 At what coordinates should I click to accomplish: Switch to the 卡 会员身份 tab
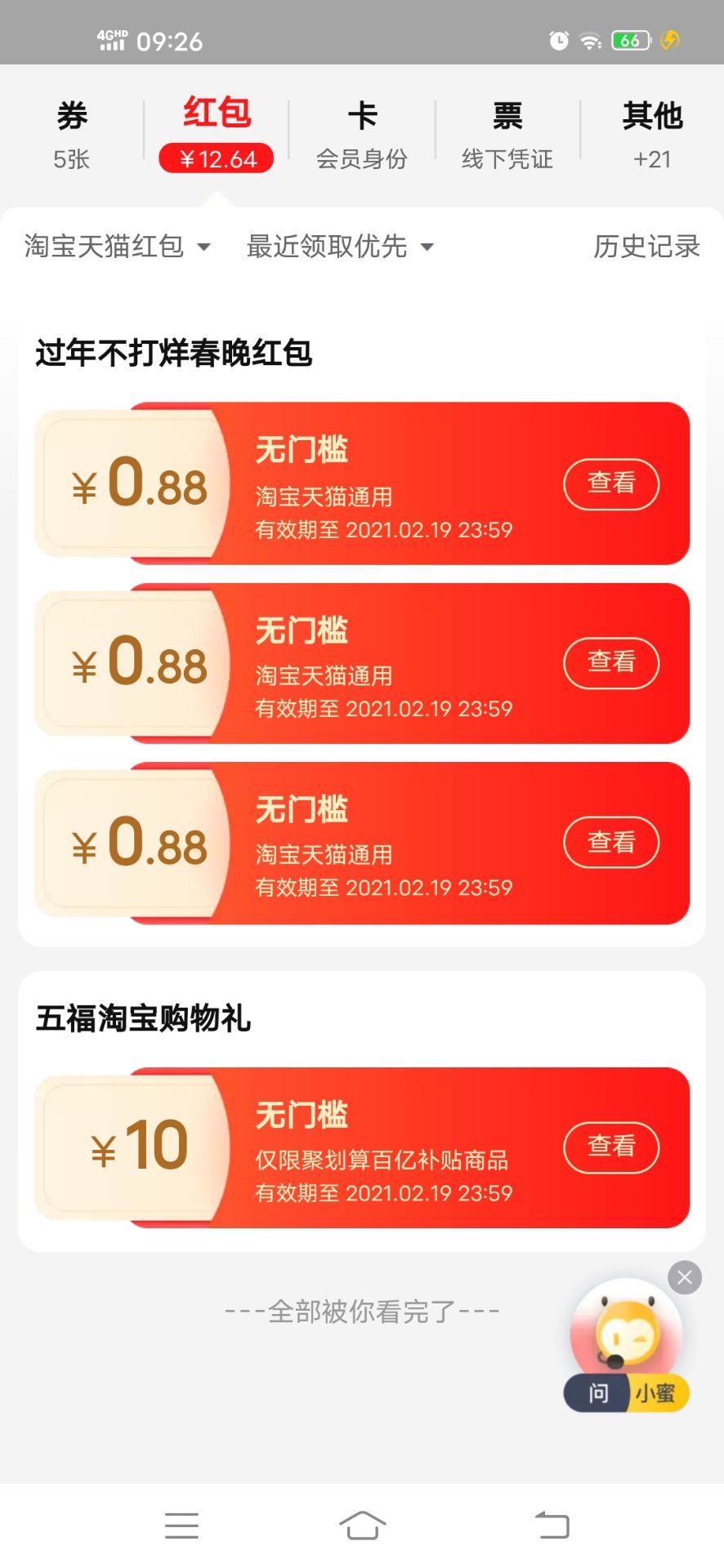pyautogui.click(x=362, y=132)
